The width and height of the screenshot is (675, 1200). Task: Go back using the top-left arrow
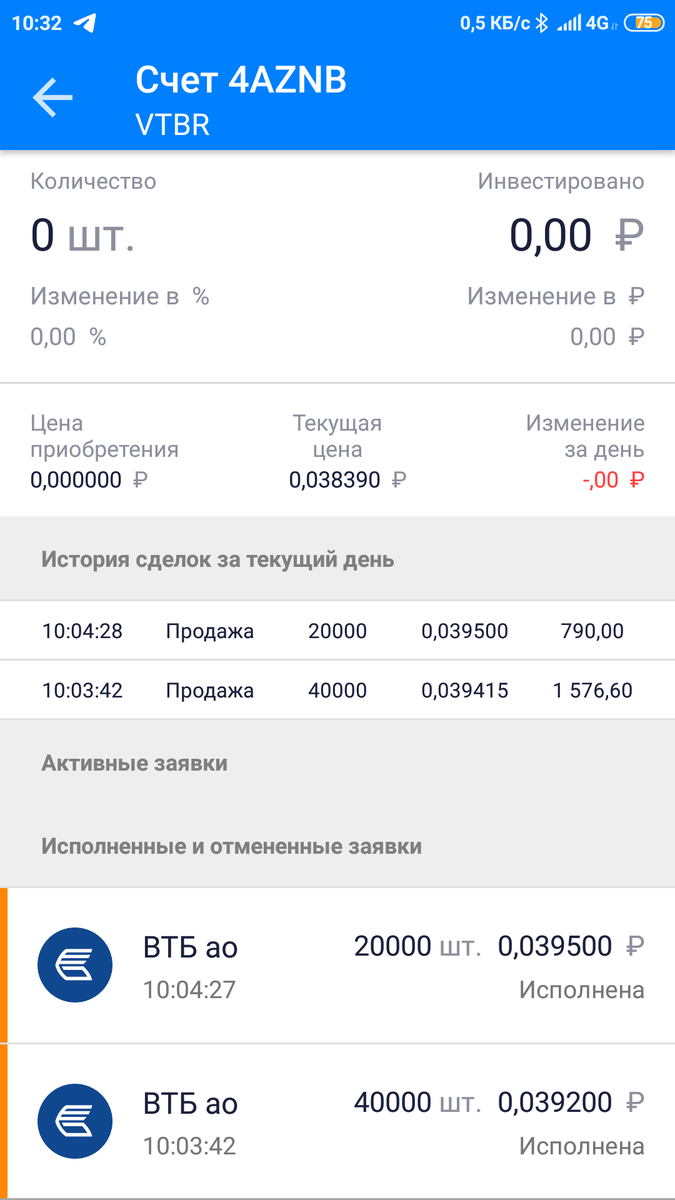53,97
